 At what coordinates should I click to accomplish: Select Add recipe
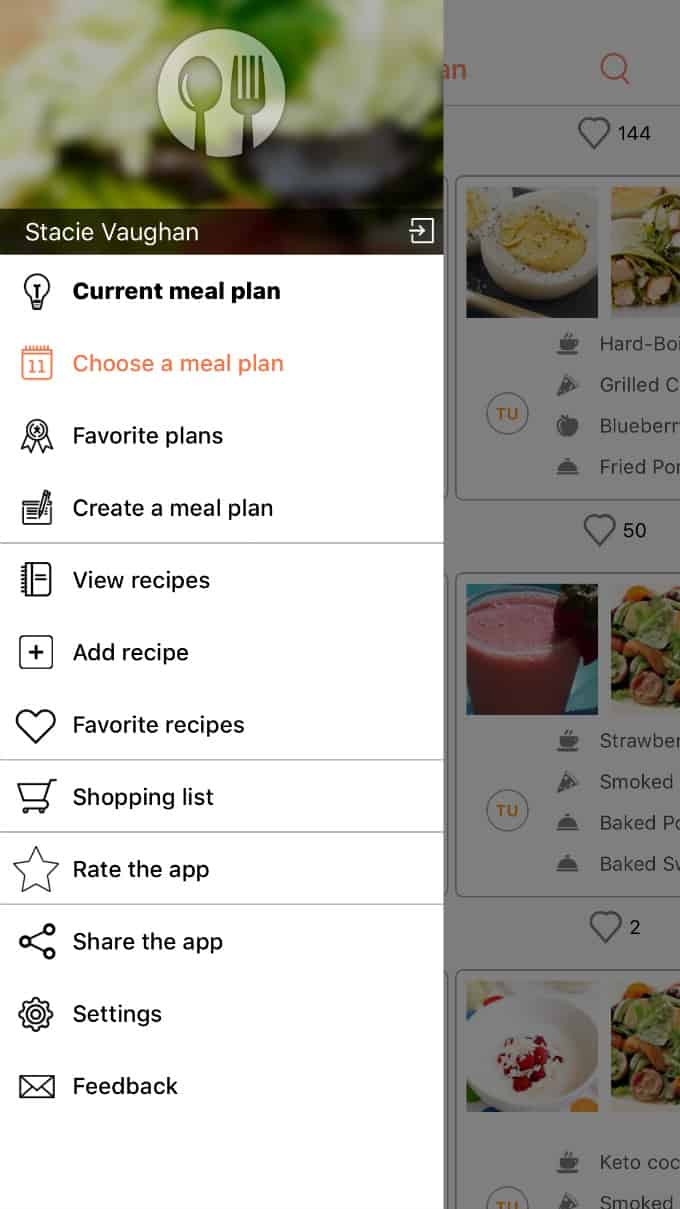(x=222, y=652)
